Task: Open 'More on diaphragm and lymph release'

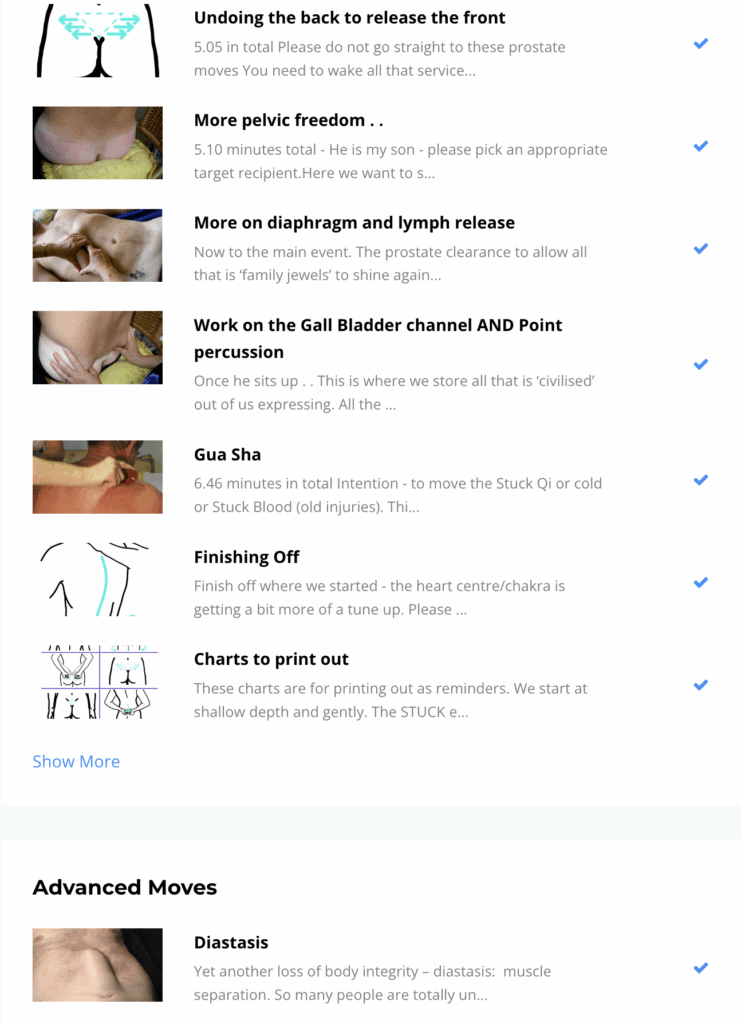Action: click(x=354, y=222)
